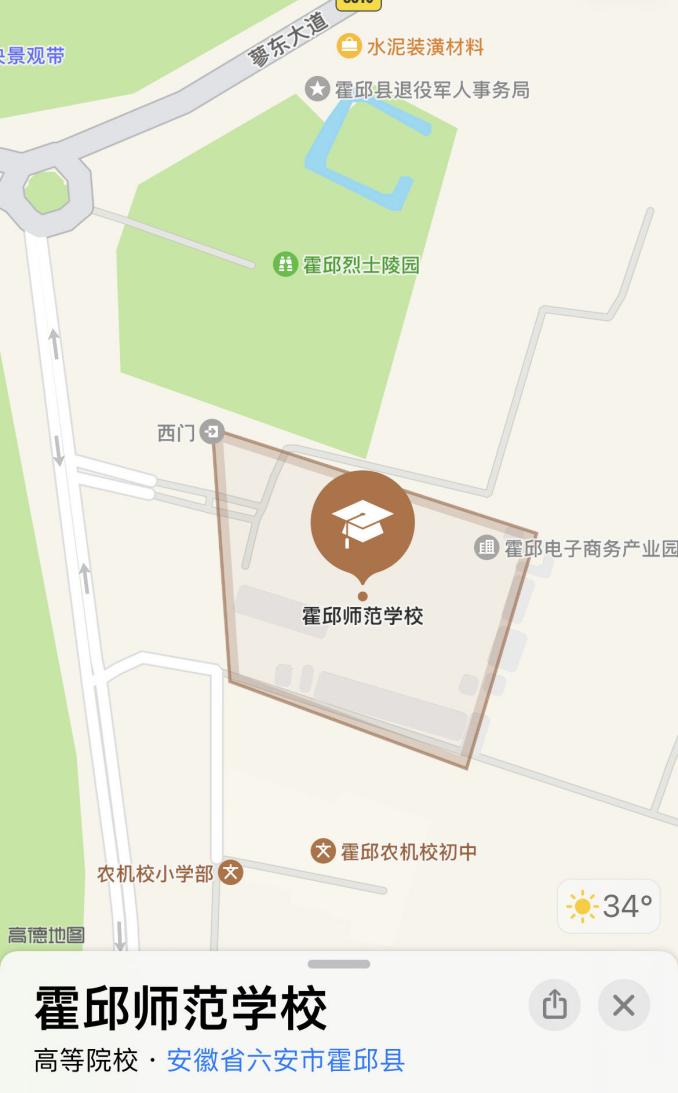The width and height of the screenshot is (678, 1093).
Task: Tap the 霍邱师范学校 map pin
Action: click(362, 522)
